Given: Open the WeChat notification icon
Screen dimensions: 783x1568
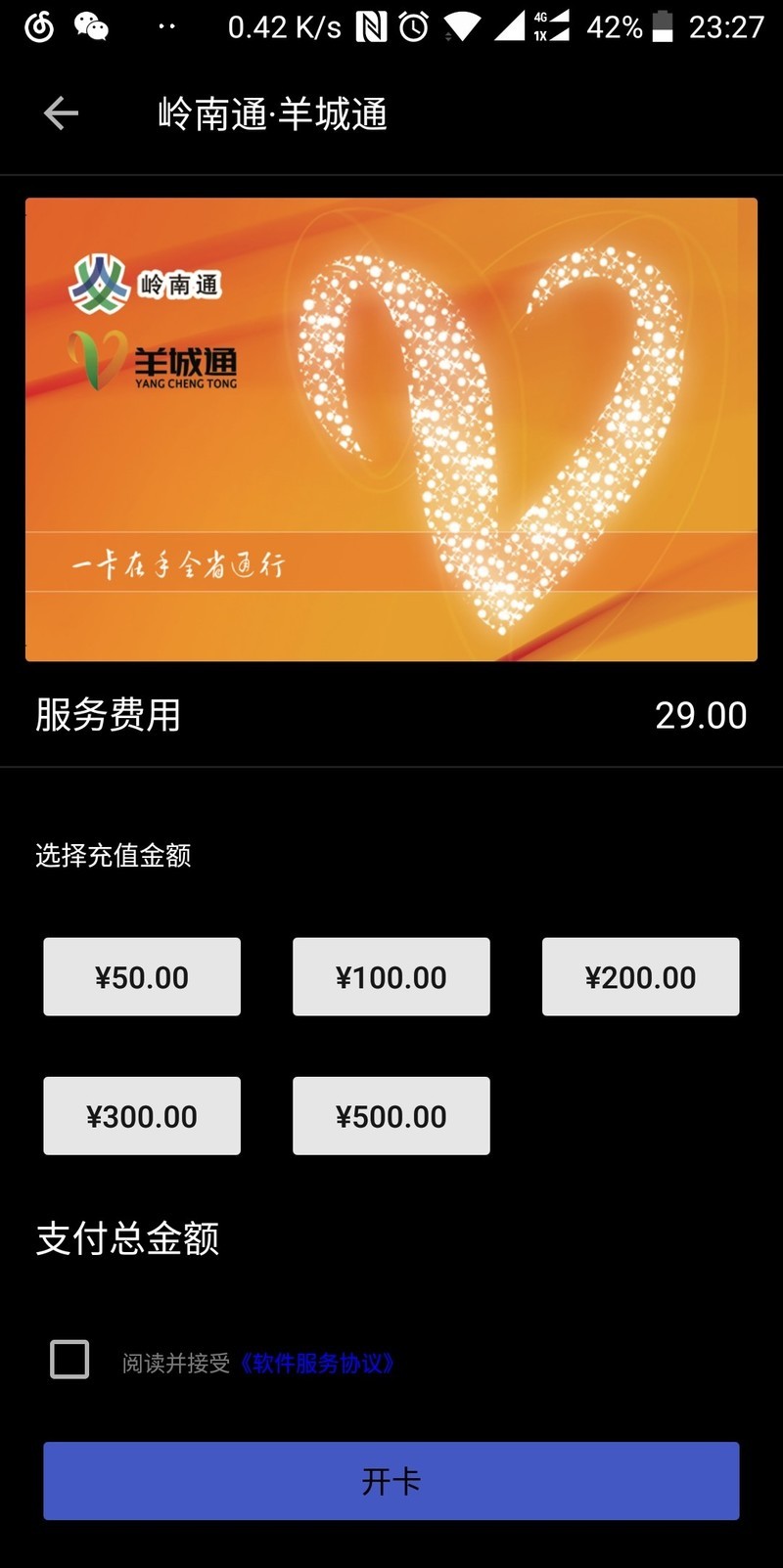Looking at the screenshot, I should point(90,25).
